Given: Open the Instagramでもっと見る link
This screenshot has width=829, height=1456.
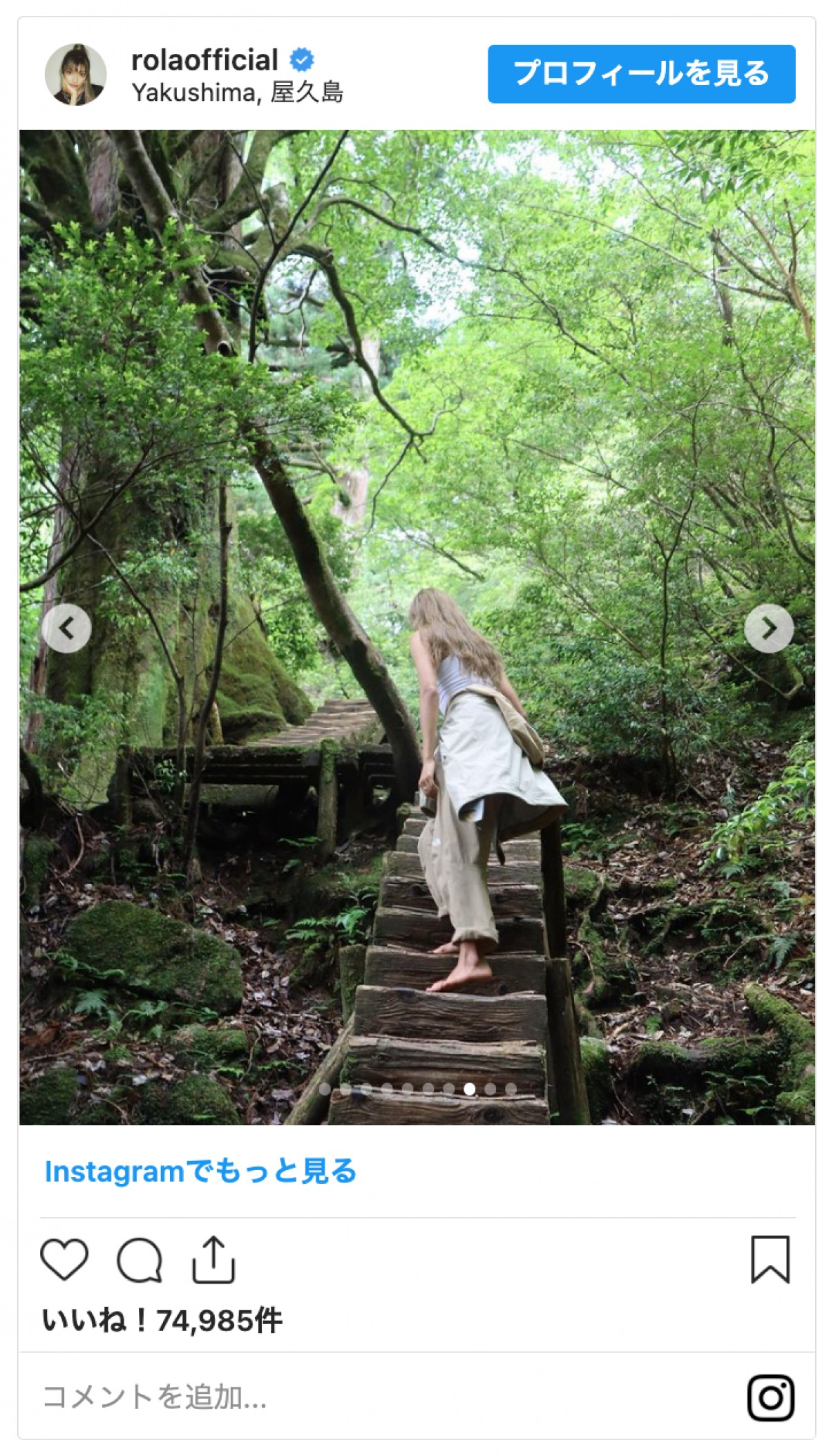Looking at the screenshot, I should tap(200, 1171).
